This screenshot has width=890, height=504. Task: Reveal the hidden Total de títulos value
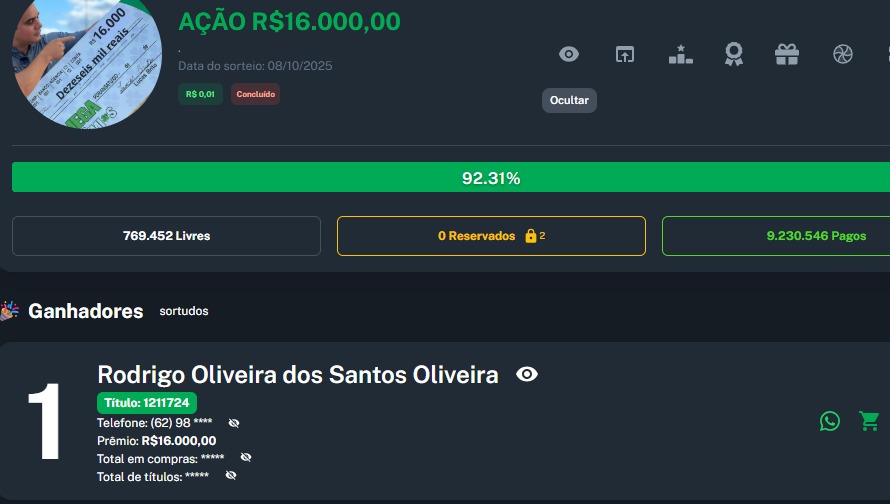[231, 475]
